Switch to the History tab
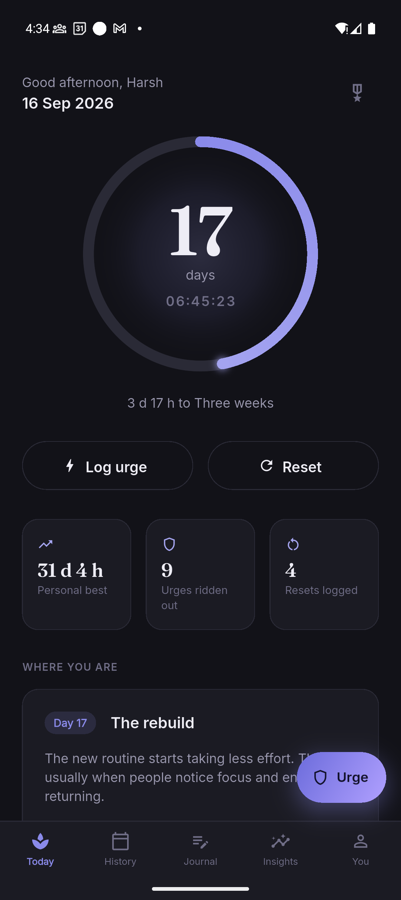 tap(120, 849)
